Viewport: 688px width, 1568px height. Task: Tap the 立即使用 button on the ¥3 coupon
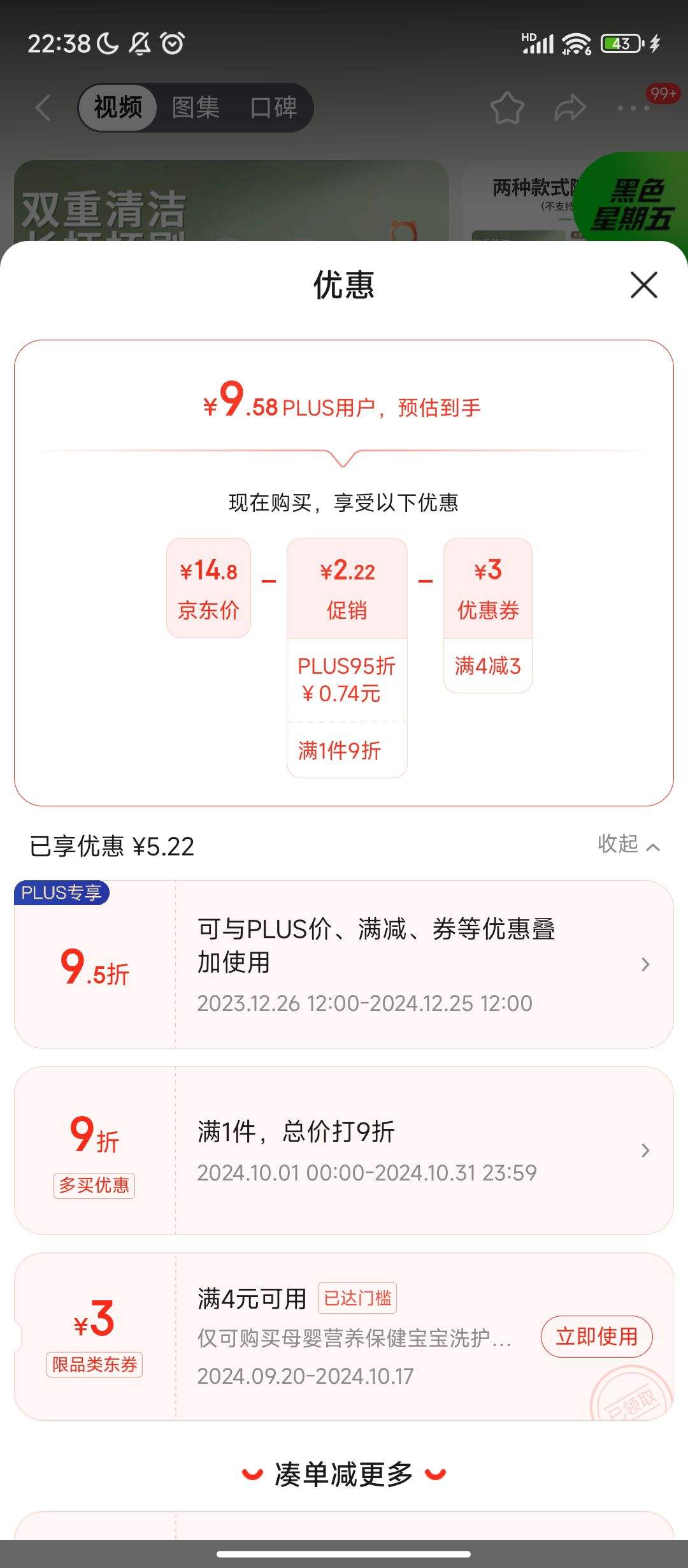(596, 1337)
